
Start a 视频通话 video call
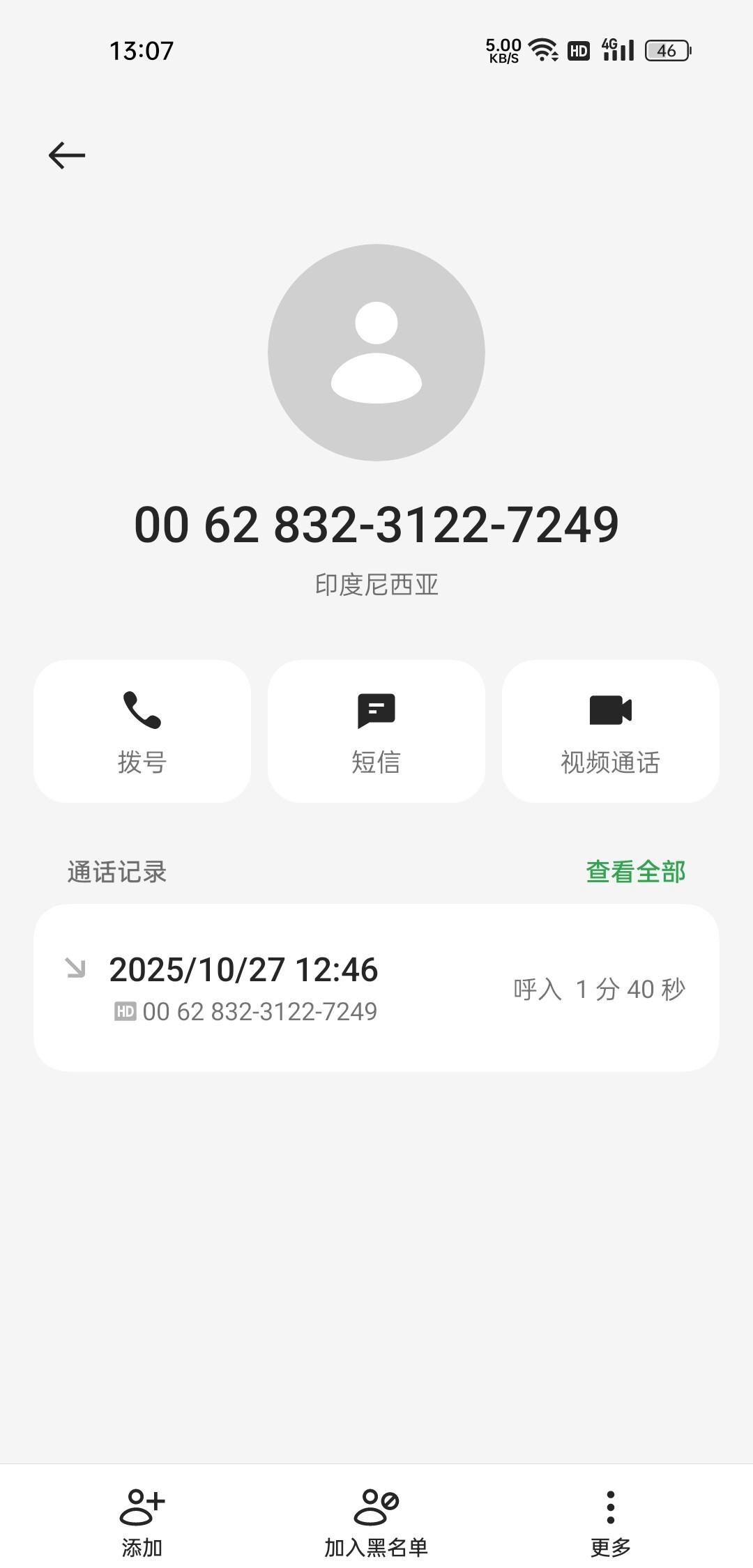pyautogui.click(x=610, y=731)
